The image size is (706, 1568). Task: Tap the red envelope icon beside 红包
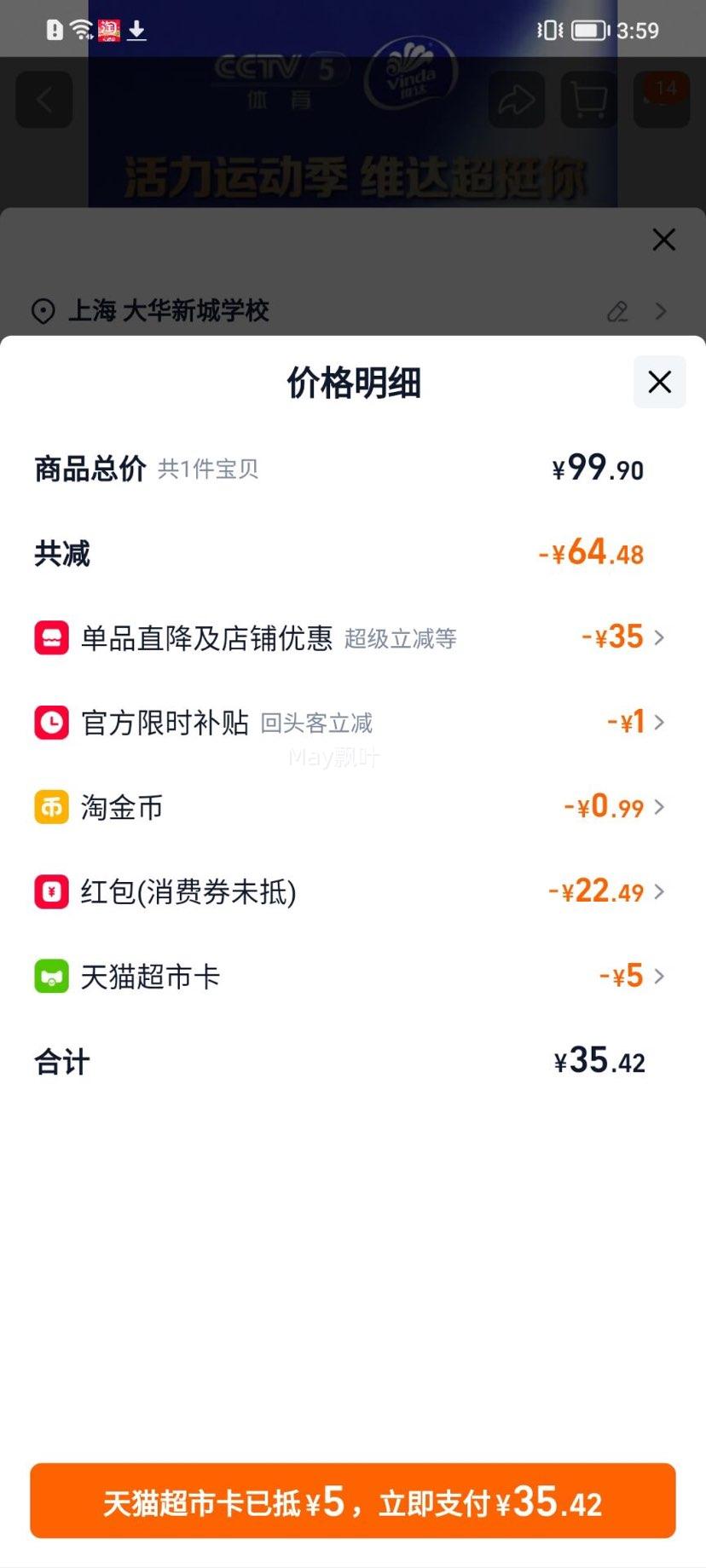[x=51, y=891]
